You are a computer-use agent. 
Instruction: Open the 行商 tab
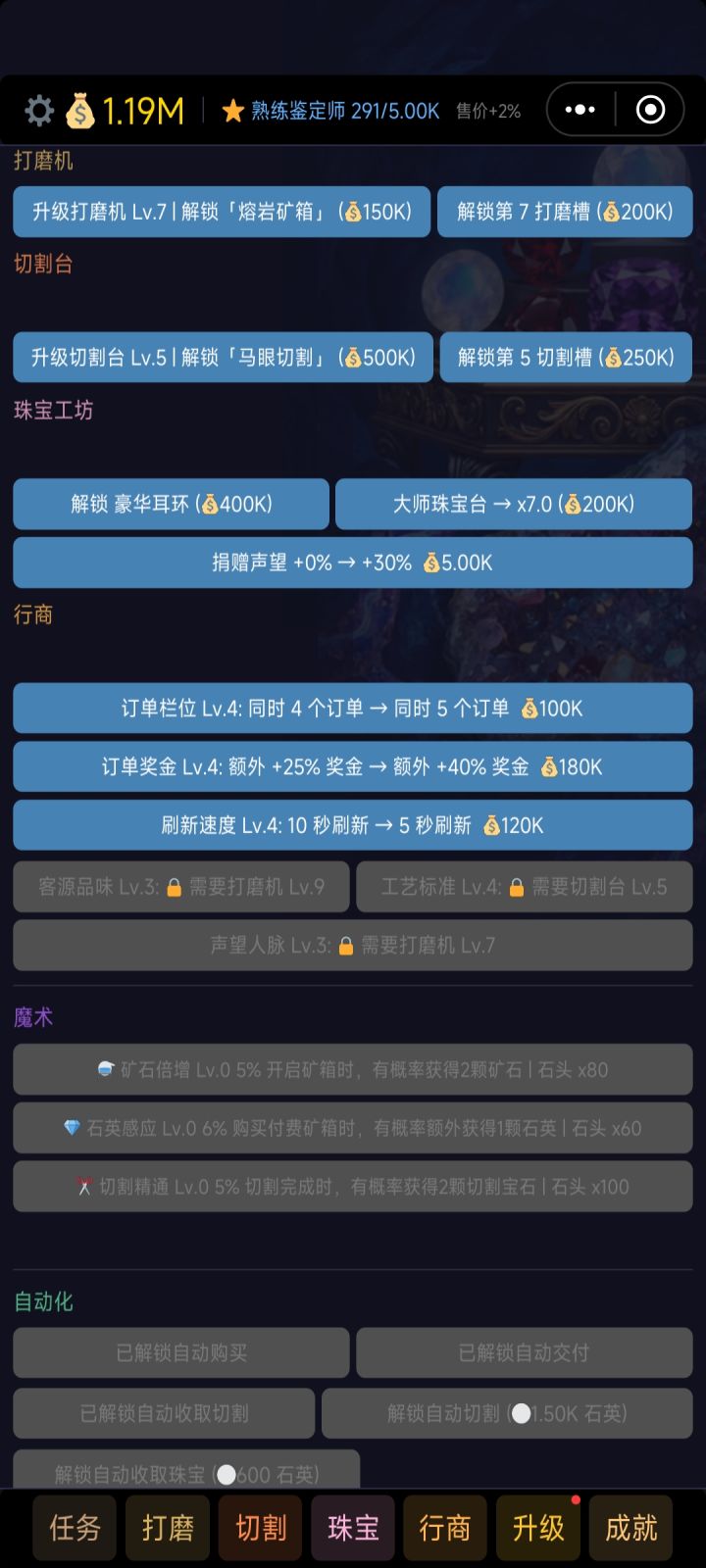click(x=444, y=1527)
